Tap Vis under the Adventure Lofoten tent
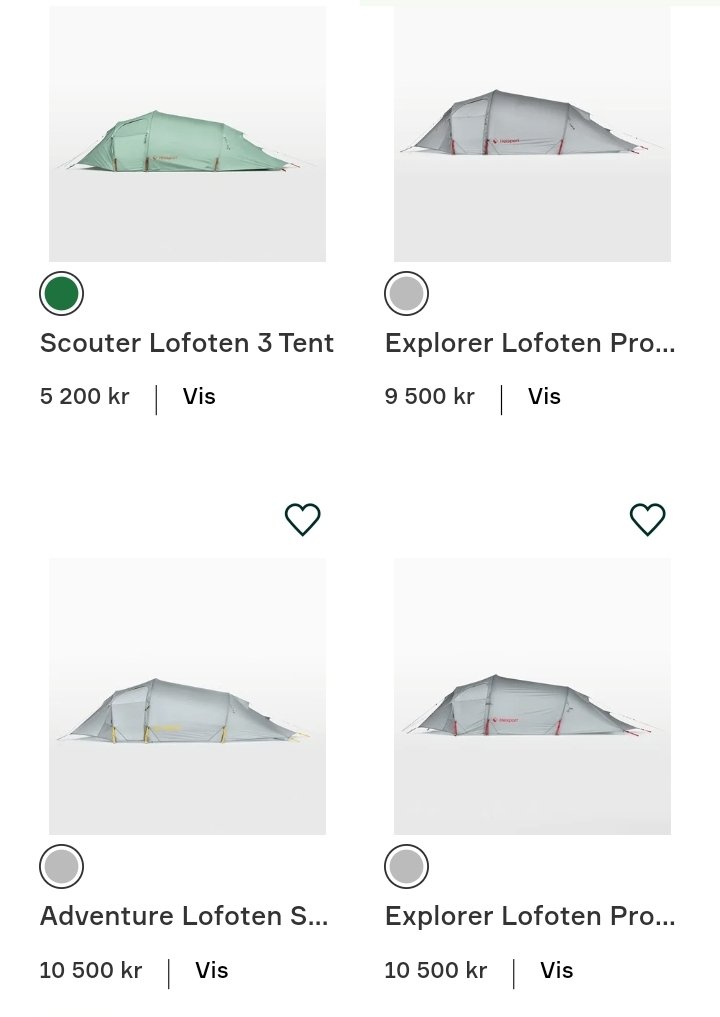 (212, 971)
